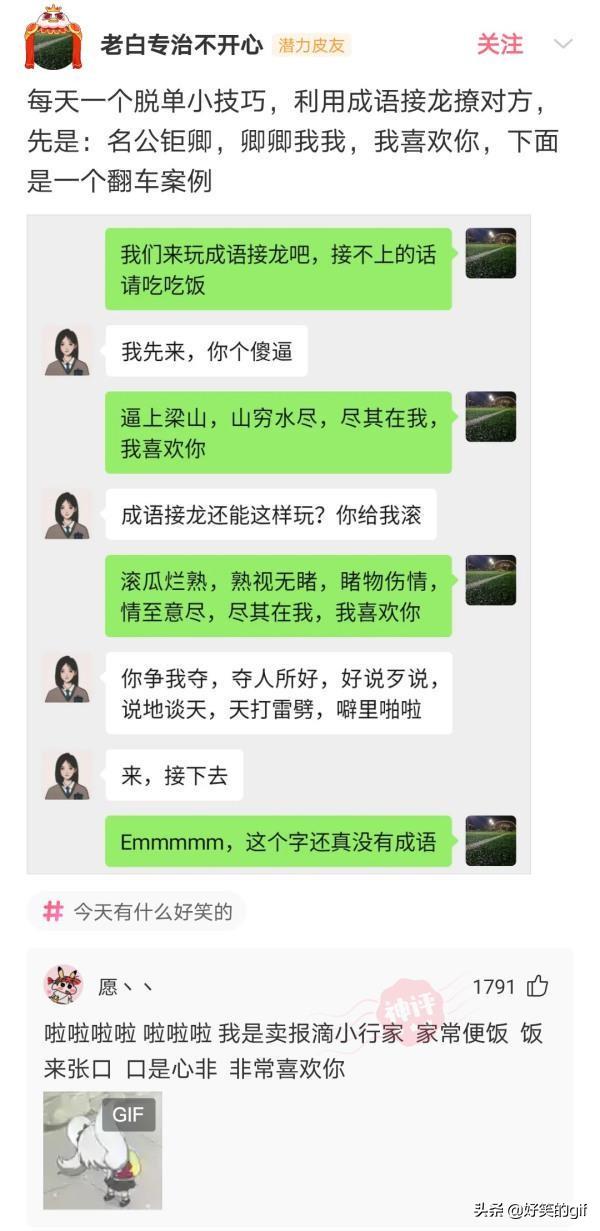The image size is (600, 1231).
Task: Like the comment by 愿丶丶
Action: pyautogui.click(x=538, y=987)
